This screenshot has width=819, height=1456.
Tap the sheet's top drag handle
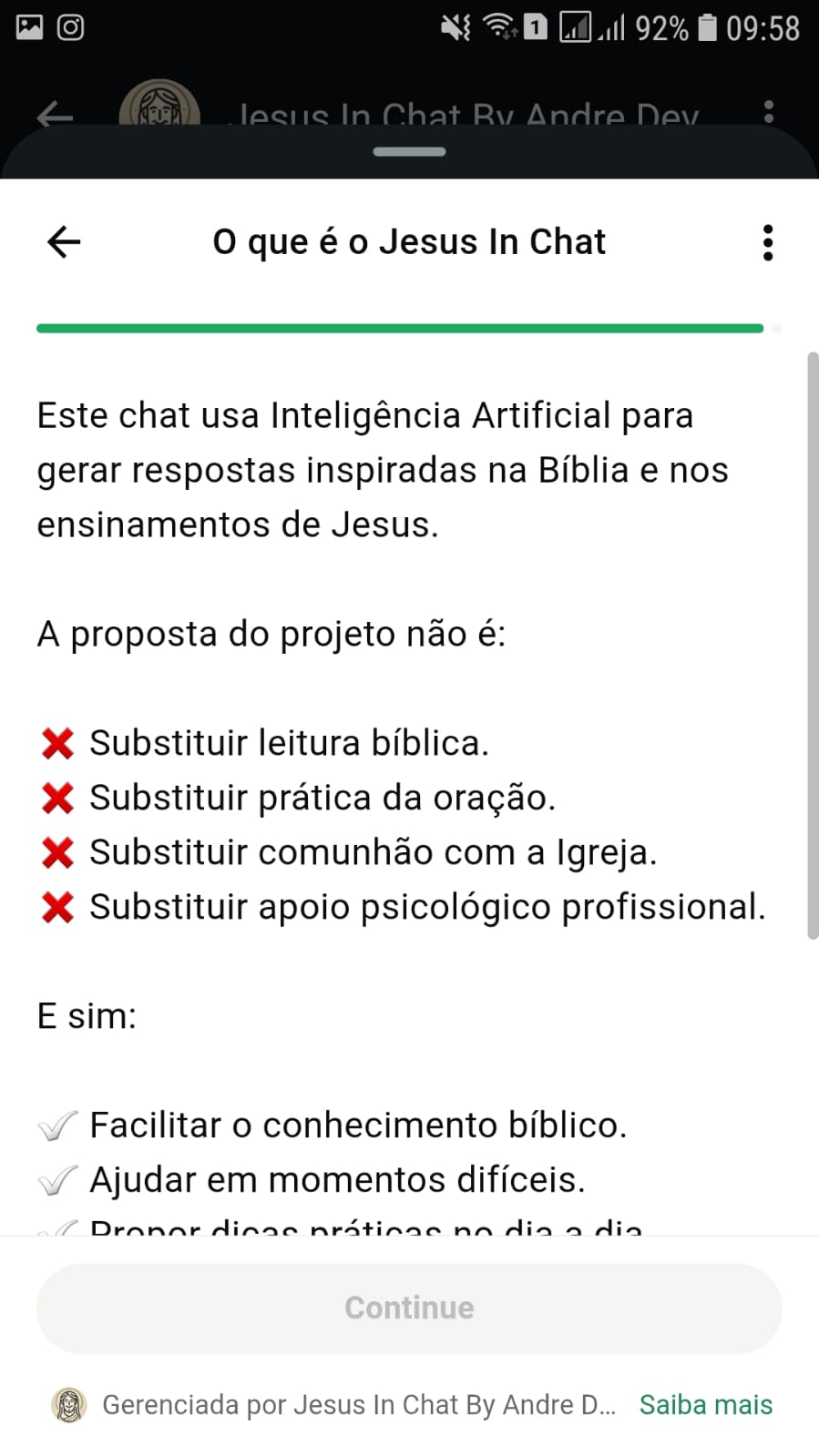click(x=409, y=152)
